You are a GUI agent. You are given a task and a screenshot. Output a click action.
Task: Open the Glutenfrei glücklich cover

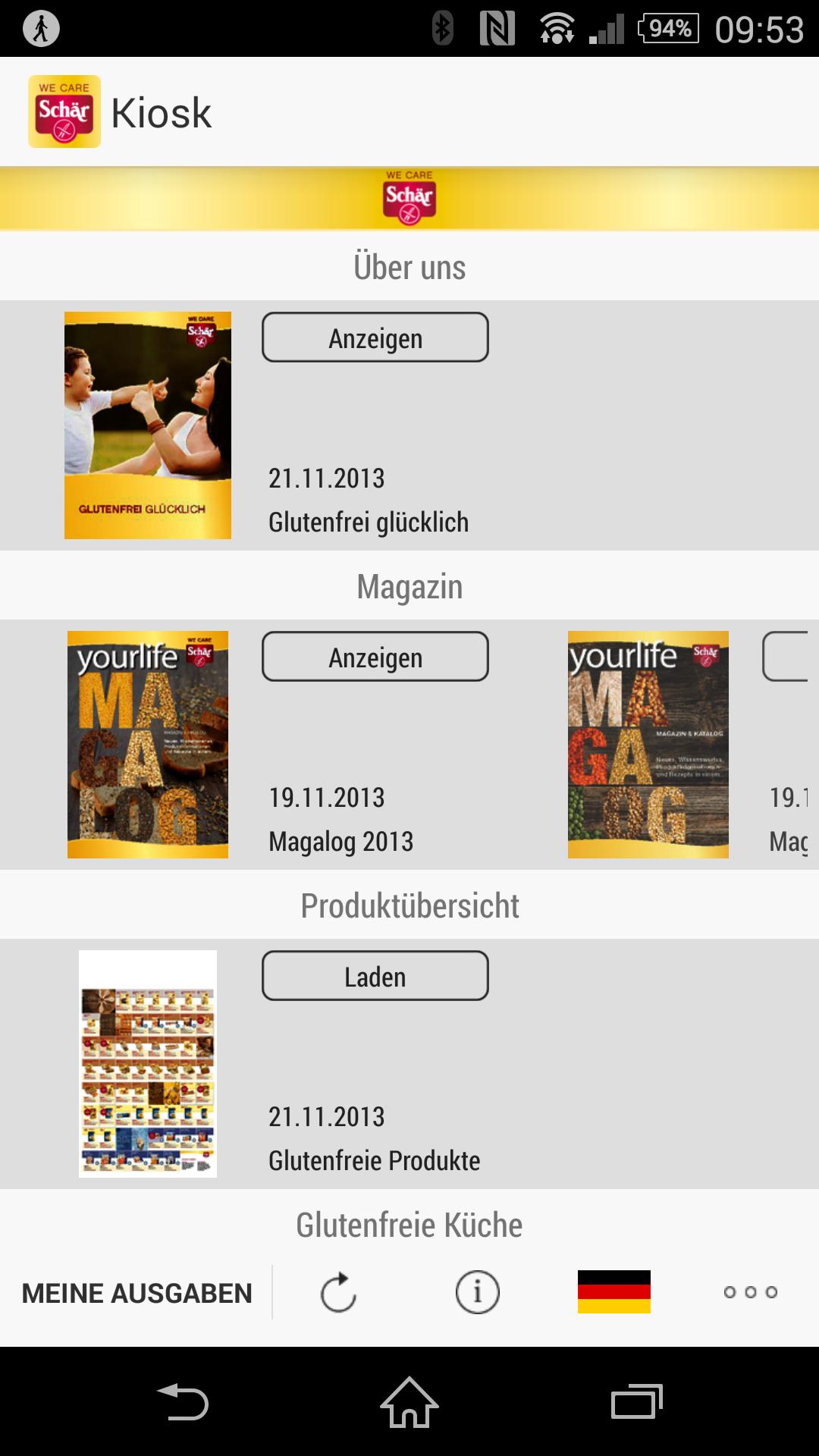(x=147, y=425)
